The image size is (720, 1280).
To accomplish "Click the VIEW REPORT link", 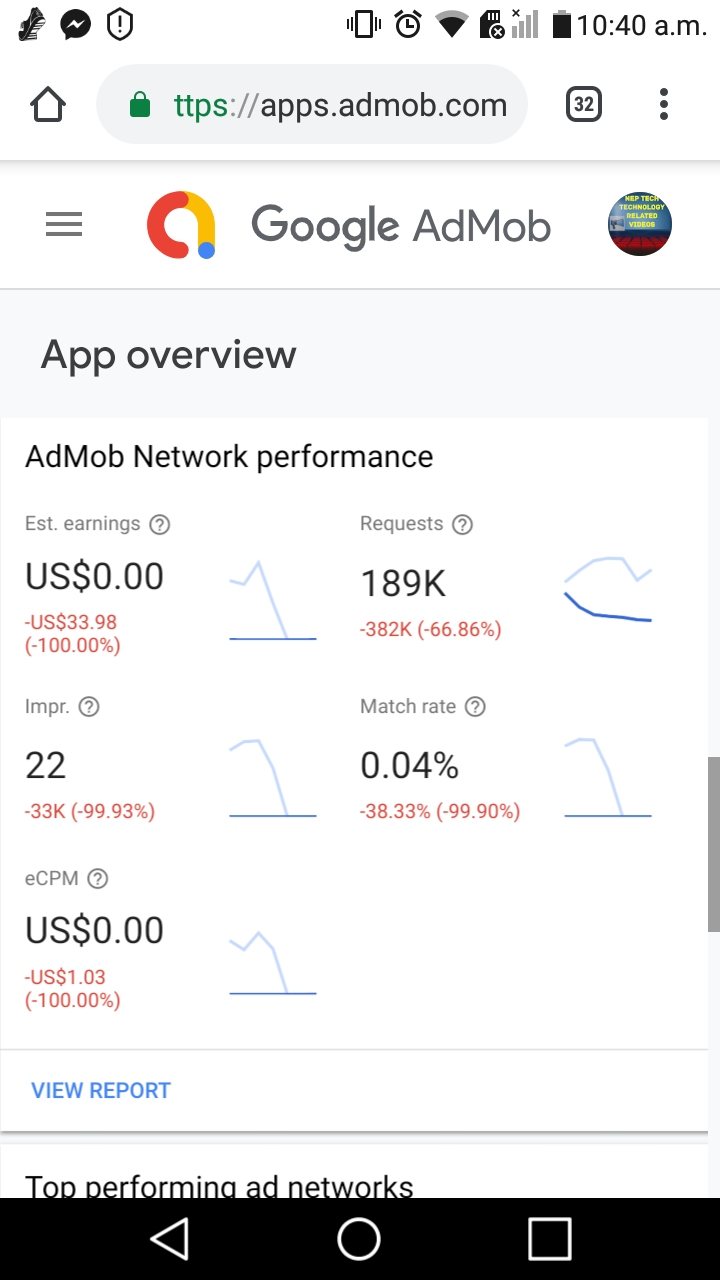I will click(101, 1090).
